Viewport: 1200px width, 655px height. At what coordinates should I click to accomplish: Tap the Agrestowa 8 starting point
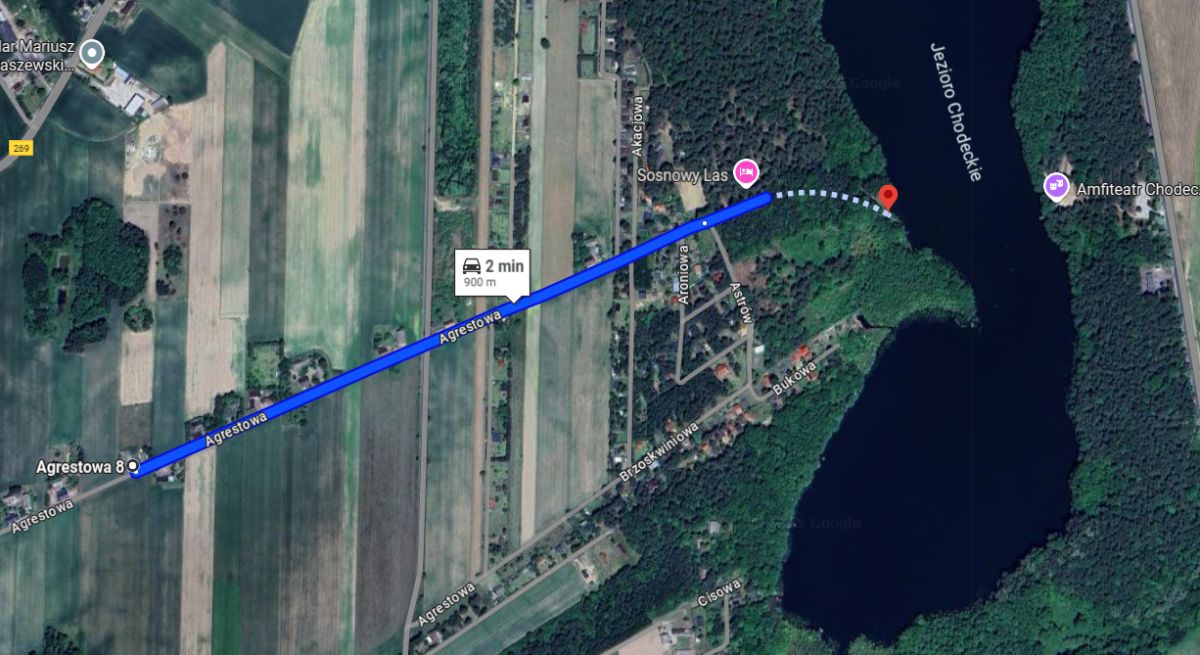(x=133, y=467)
